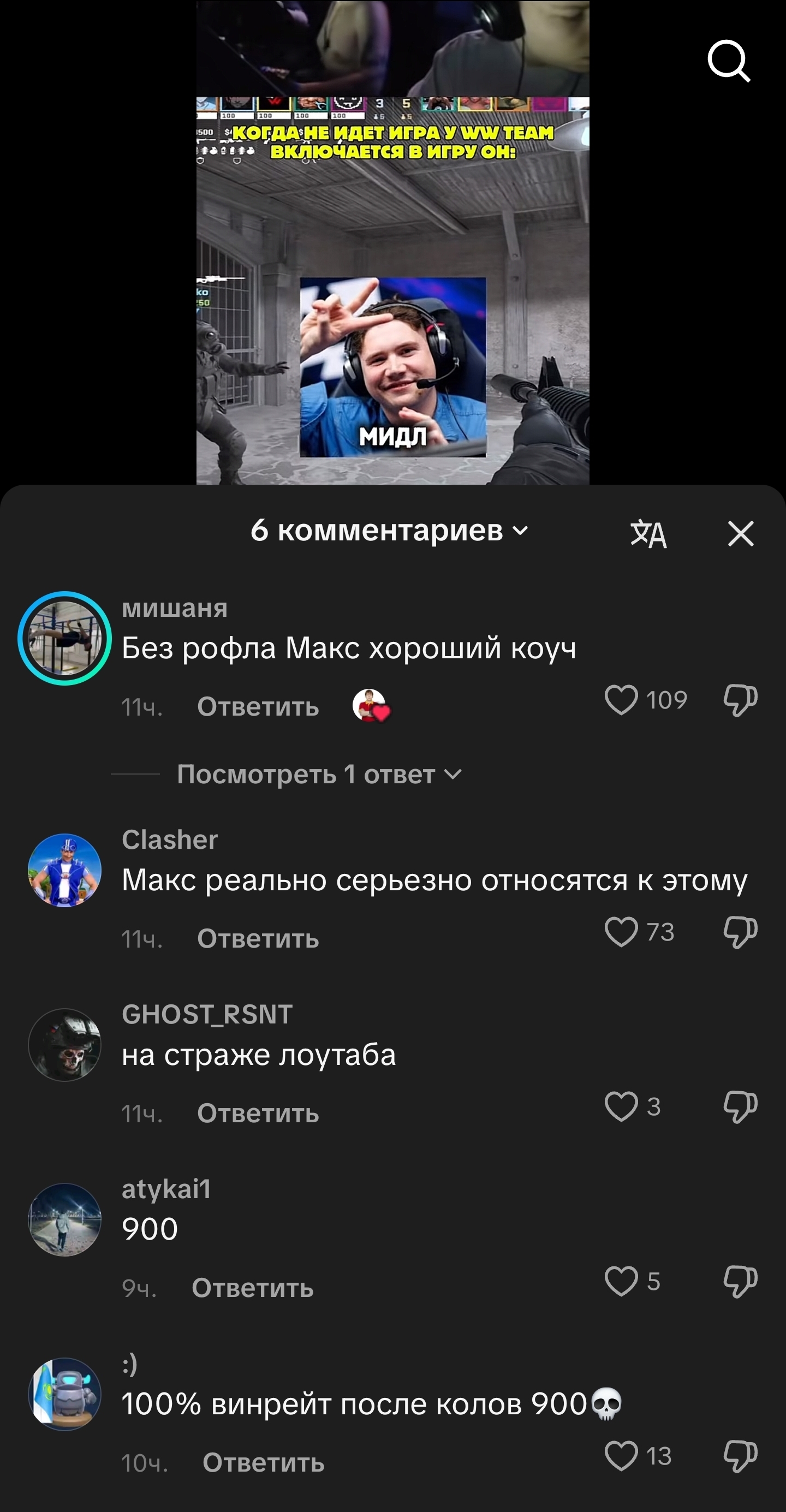Viewport: 786px width, 1512px height.
Task: Translate the comments
Action: 648,533
